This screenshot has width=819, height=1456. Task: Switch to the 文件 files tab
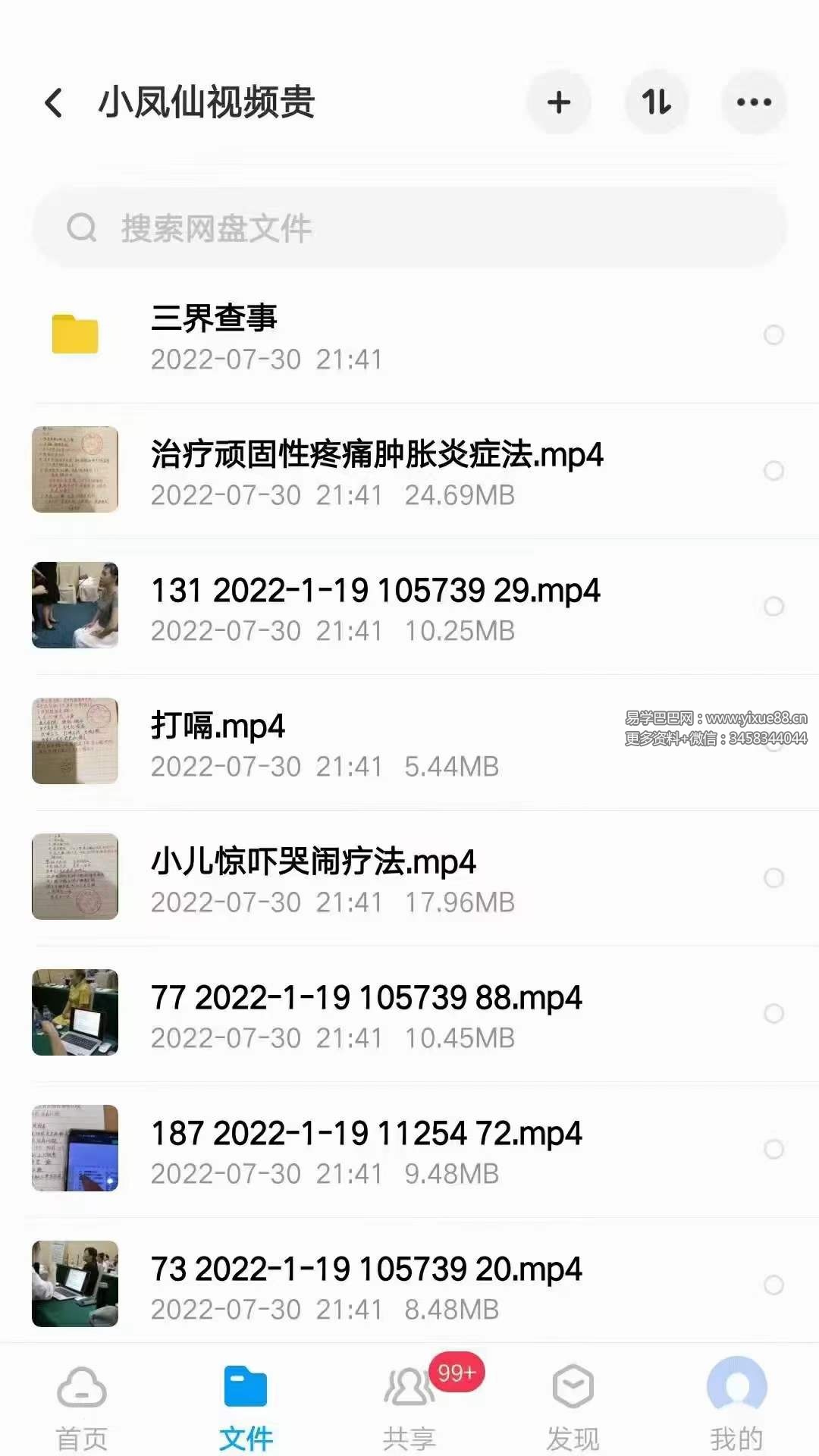coord(245,1403)
